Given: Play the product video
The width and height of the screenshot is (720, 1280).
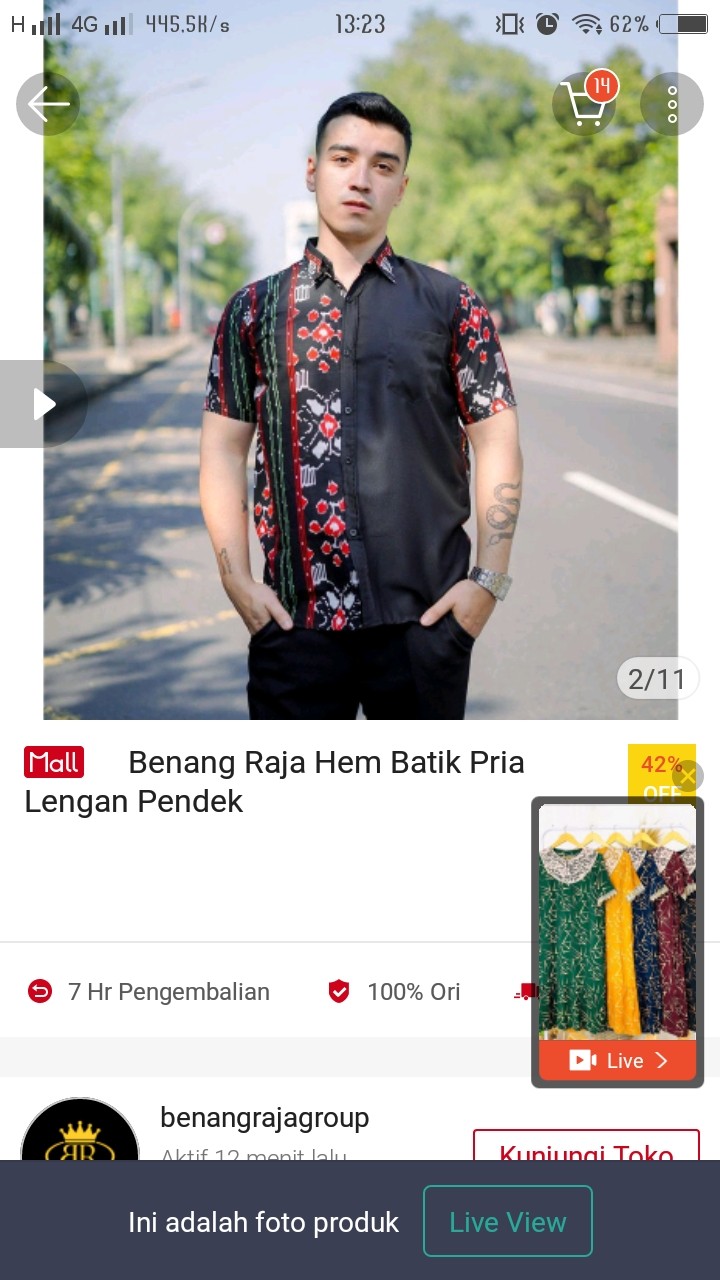Looking at the screenshot, I should pos(42,403).
